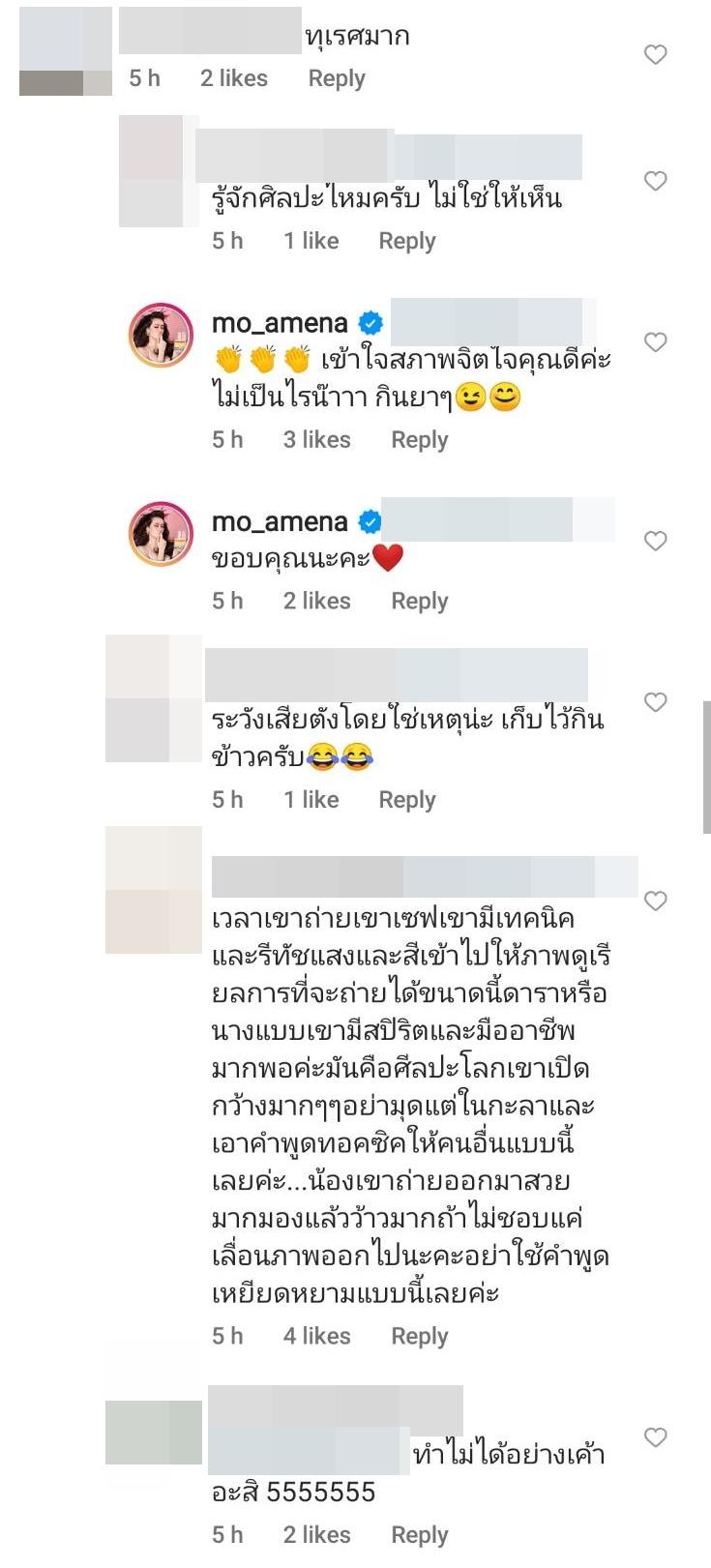Image resolution: width=711 pixels, height=1568 pixels.
Task: Reply to mo_amena's เข้าใจสภาพจิตใจ comment
Action: click(x=419, y=440)
